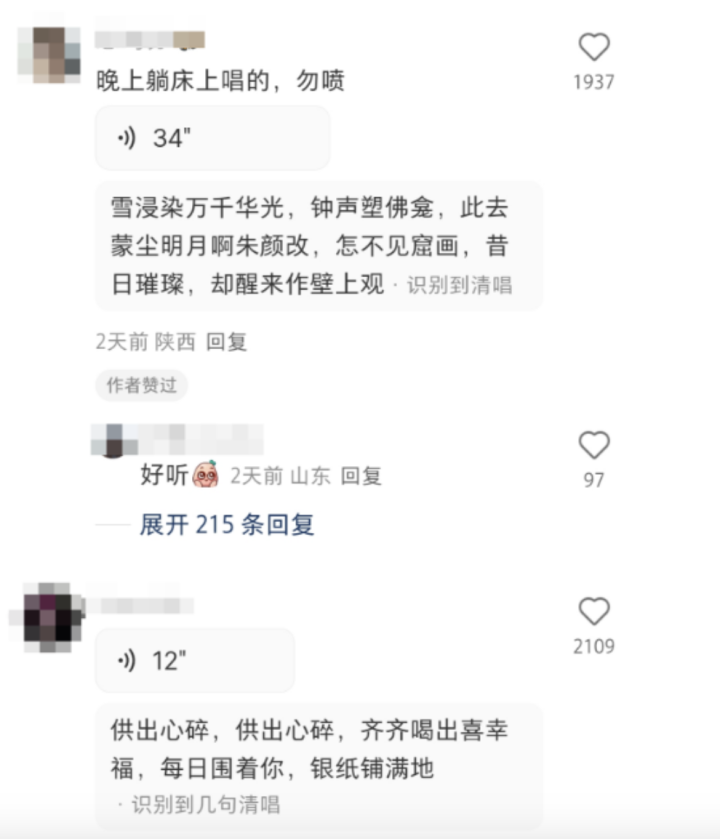Like the comment with 2109 likes

point(594,612)
